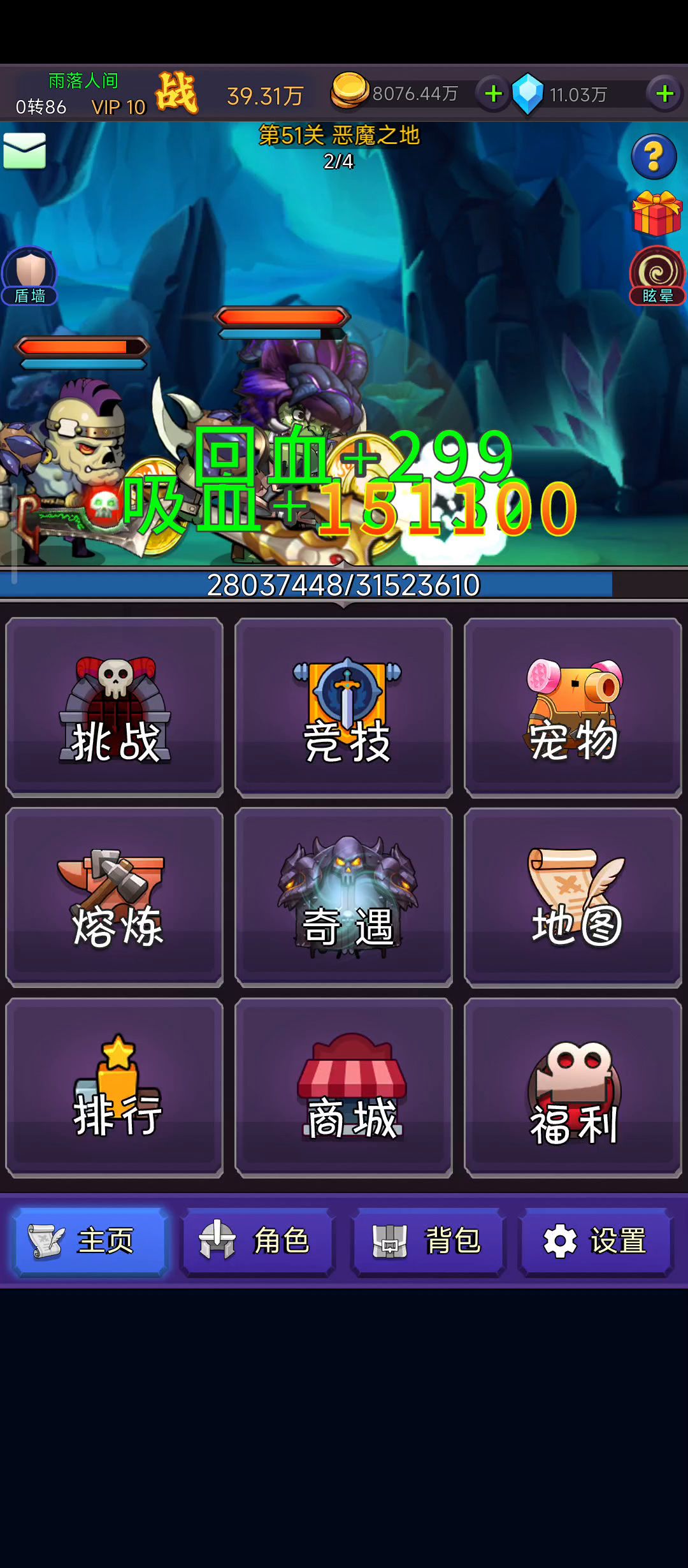Open the 熔炼 smelting tile

point(115,897)
